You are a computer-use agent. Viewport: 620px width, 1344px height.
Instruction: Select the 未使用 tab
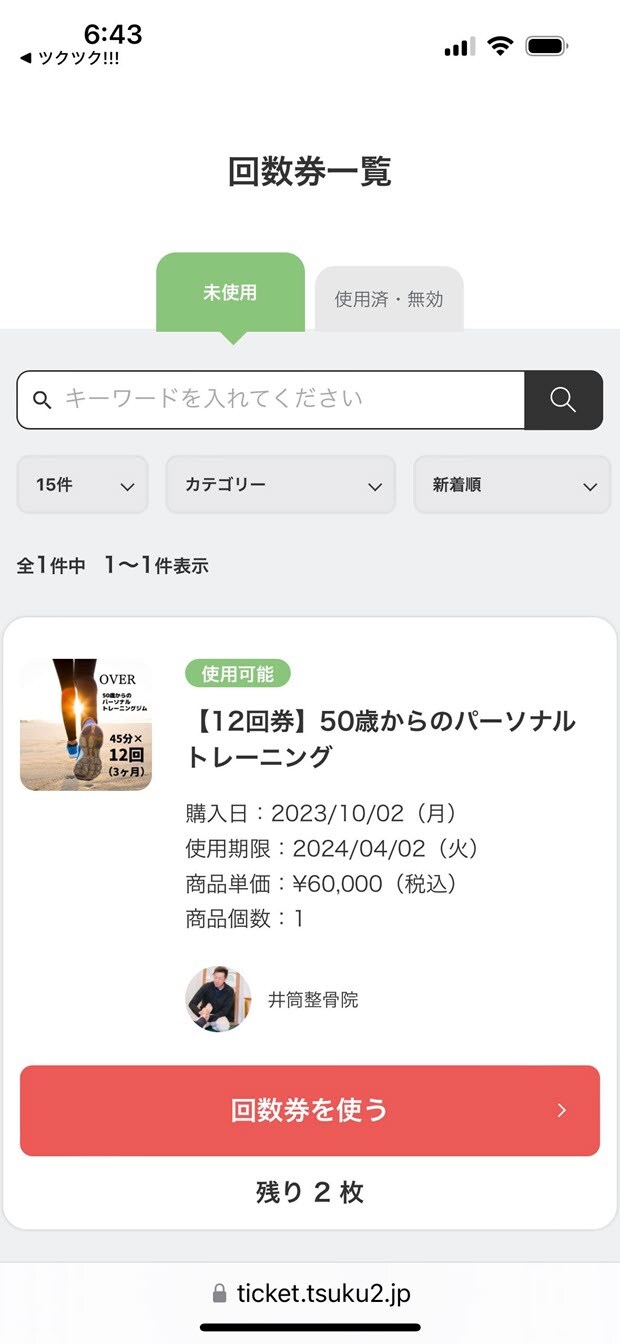click(x=230, y=293)
